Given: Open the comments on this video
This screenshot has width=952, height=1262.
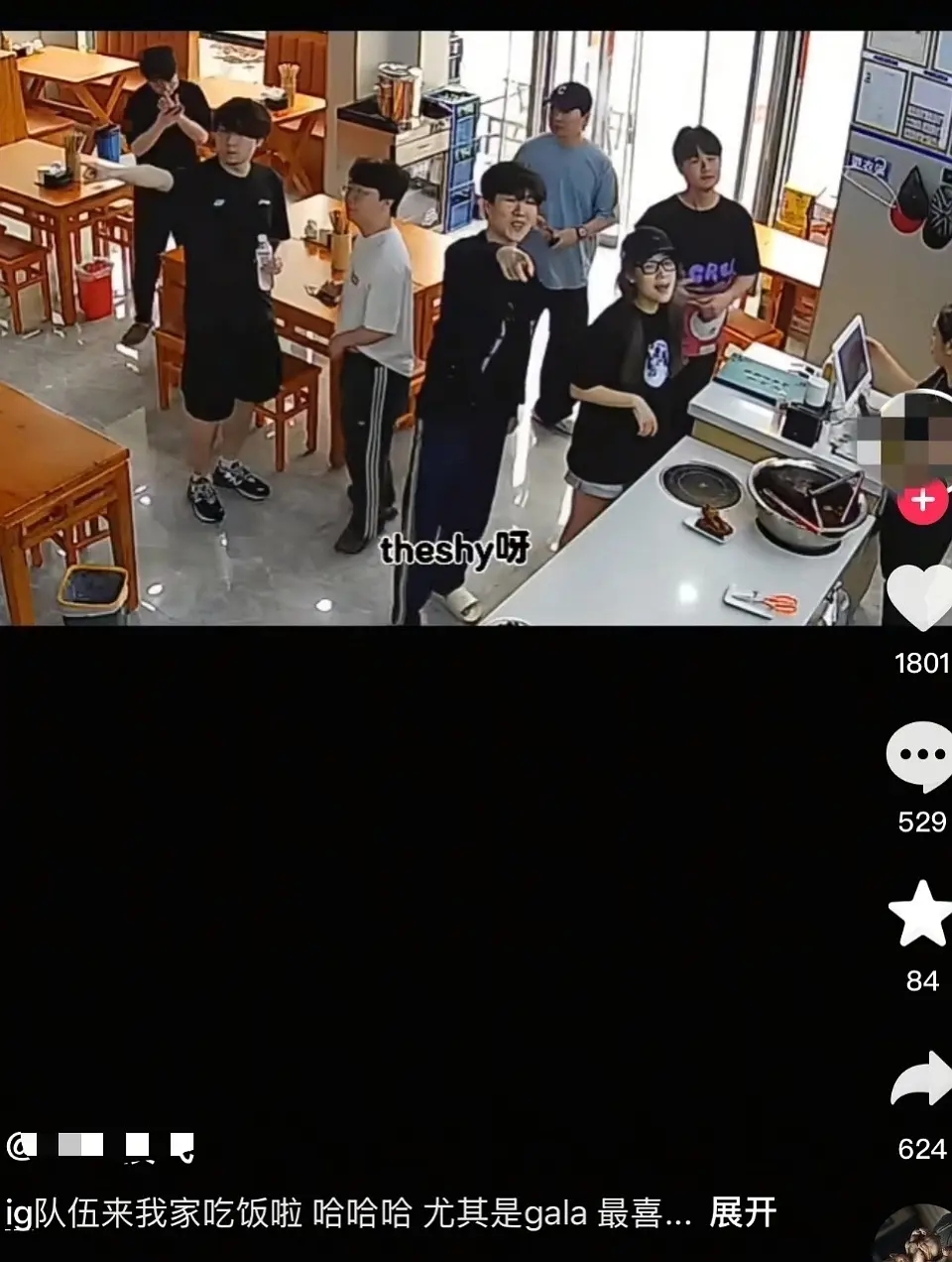Looking at the screenshot, I should [x=919, y=757].
